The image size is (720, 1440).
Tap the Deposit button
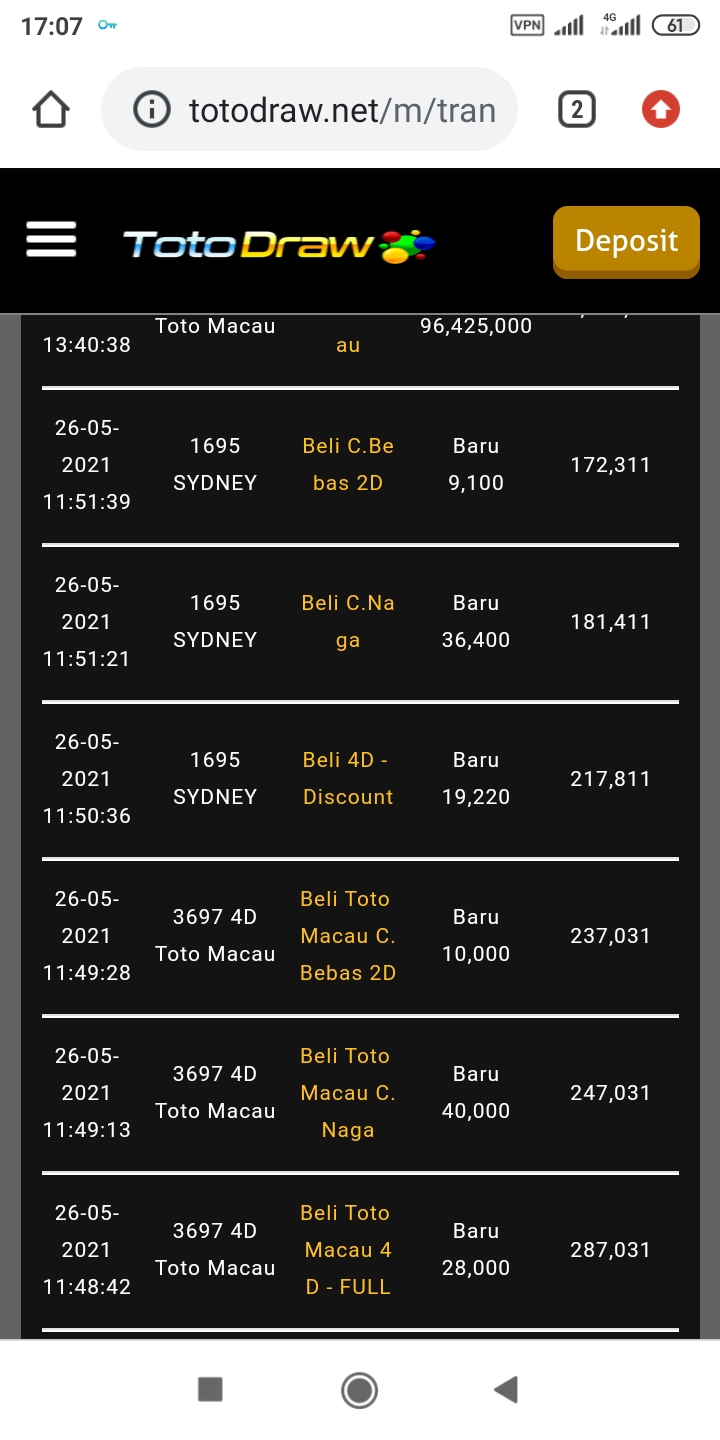tap(626, 241)
